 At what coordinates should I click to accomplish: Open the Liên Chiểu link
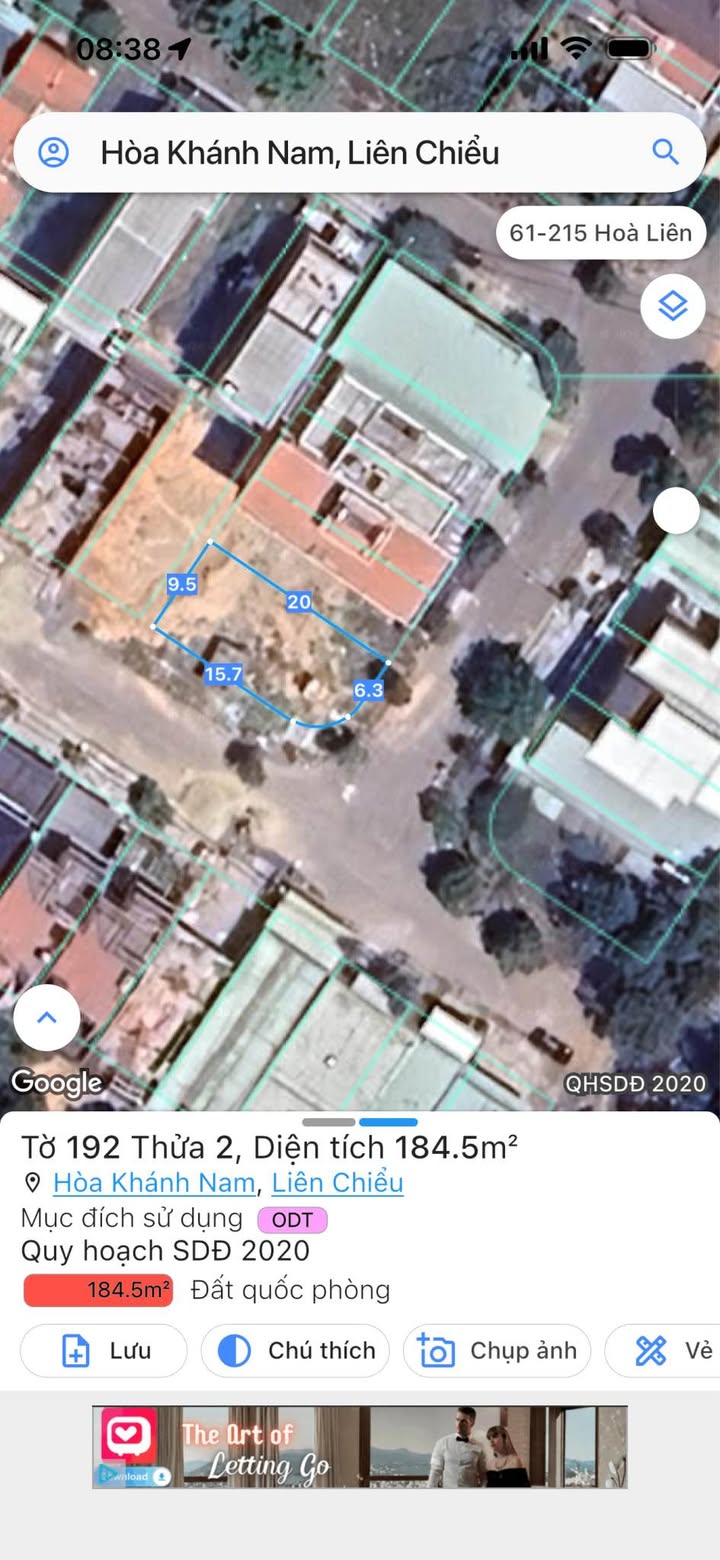pos(337,1183)
